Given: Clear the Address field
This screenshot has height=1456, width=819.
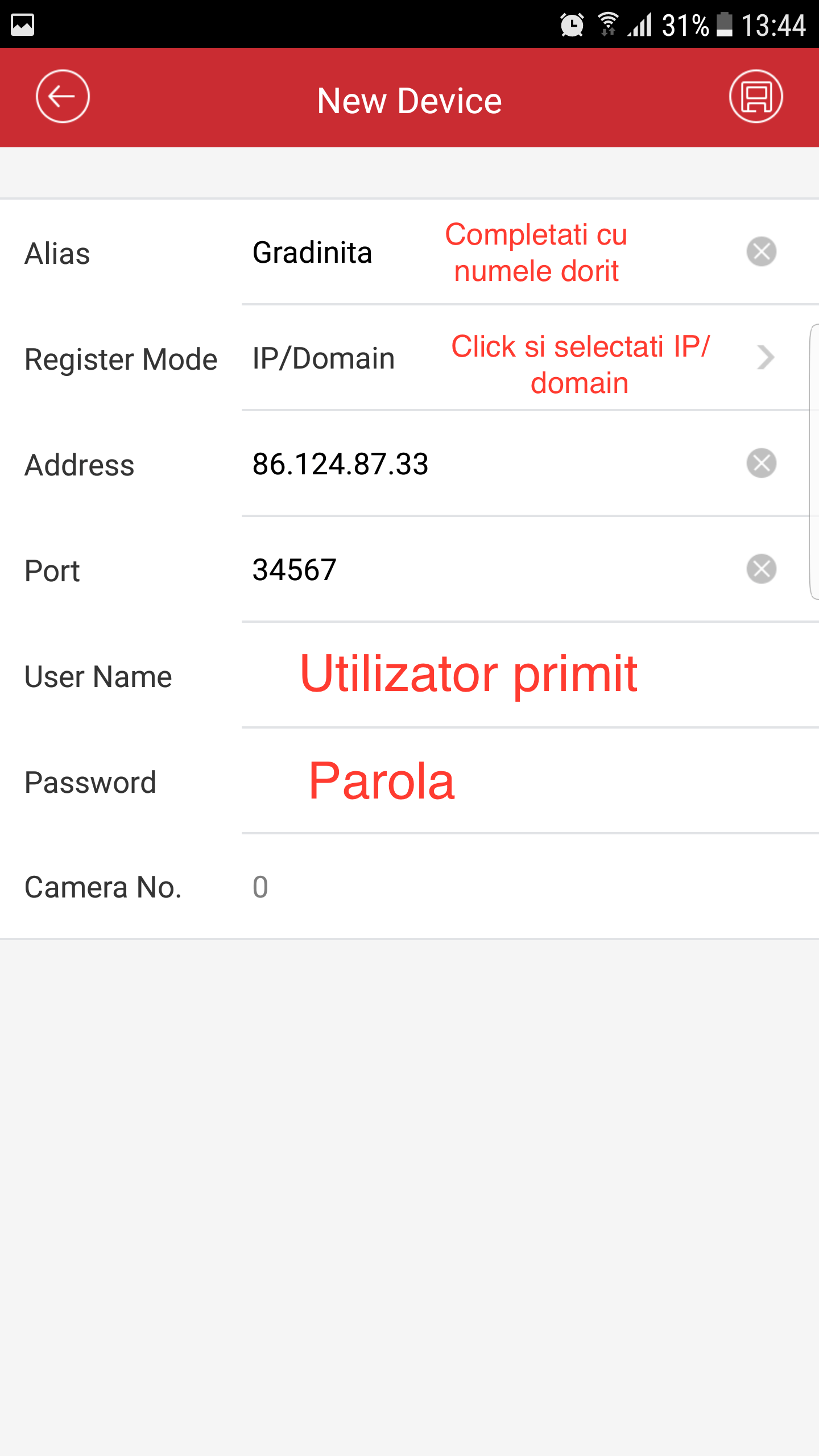Looking at the screenshot, I should pyautogui.click(x=762, y=463).
